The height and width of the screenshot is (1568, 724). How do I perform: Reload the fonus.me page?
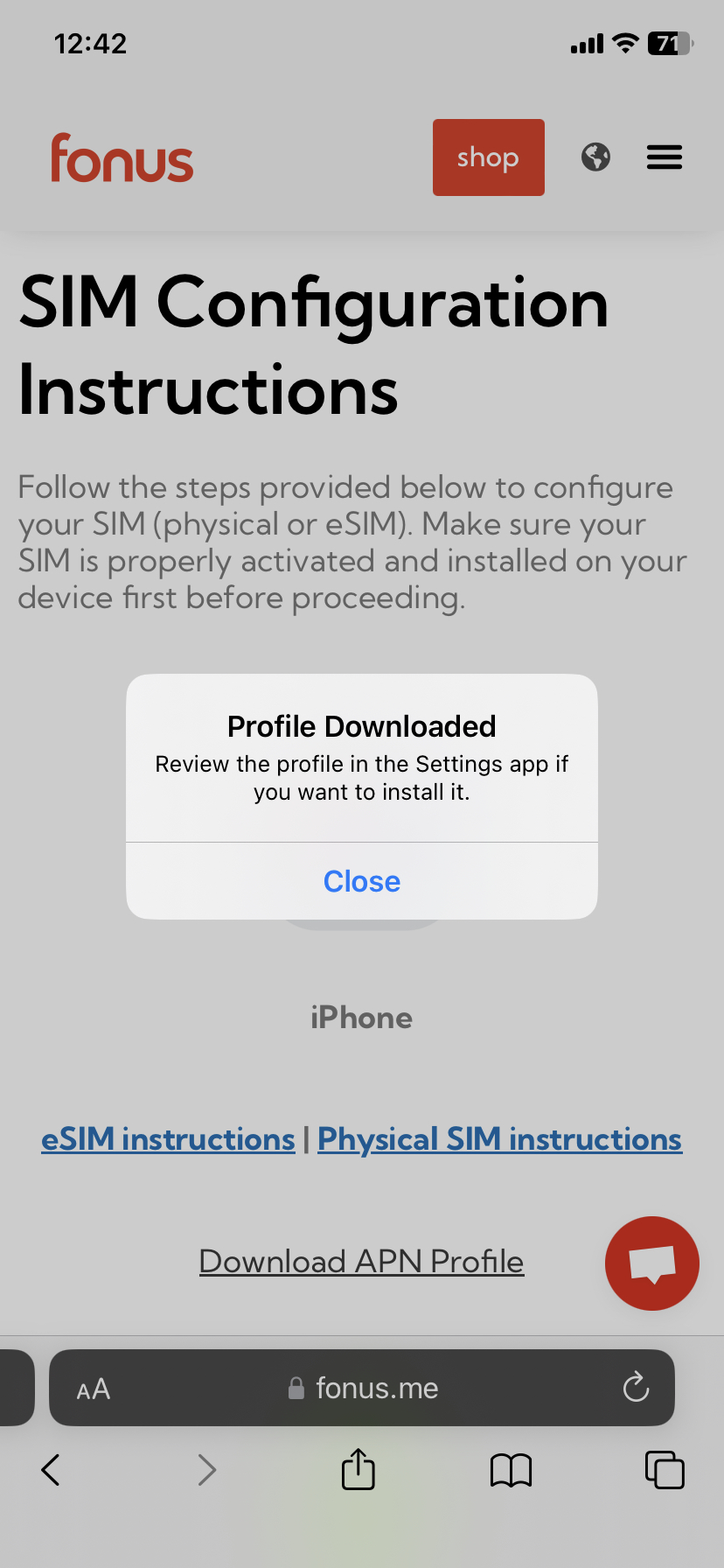pyautogui.click(x=636, y=1388)
